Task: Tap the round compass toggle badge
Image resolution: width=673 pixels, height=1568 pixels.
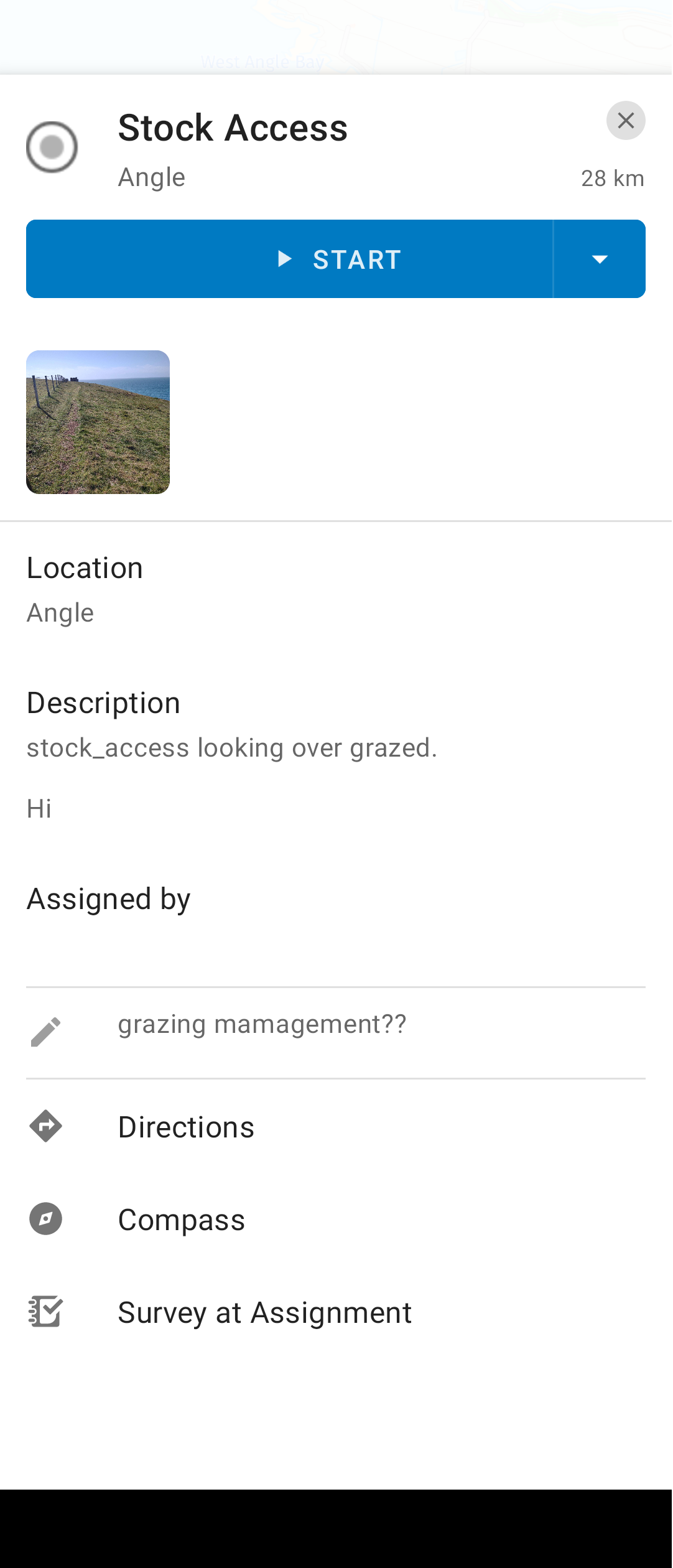Action: (x=45, y=1218)
